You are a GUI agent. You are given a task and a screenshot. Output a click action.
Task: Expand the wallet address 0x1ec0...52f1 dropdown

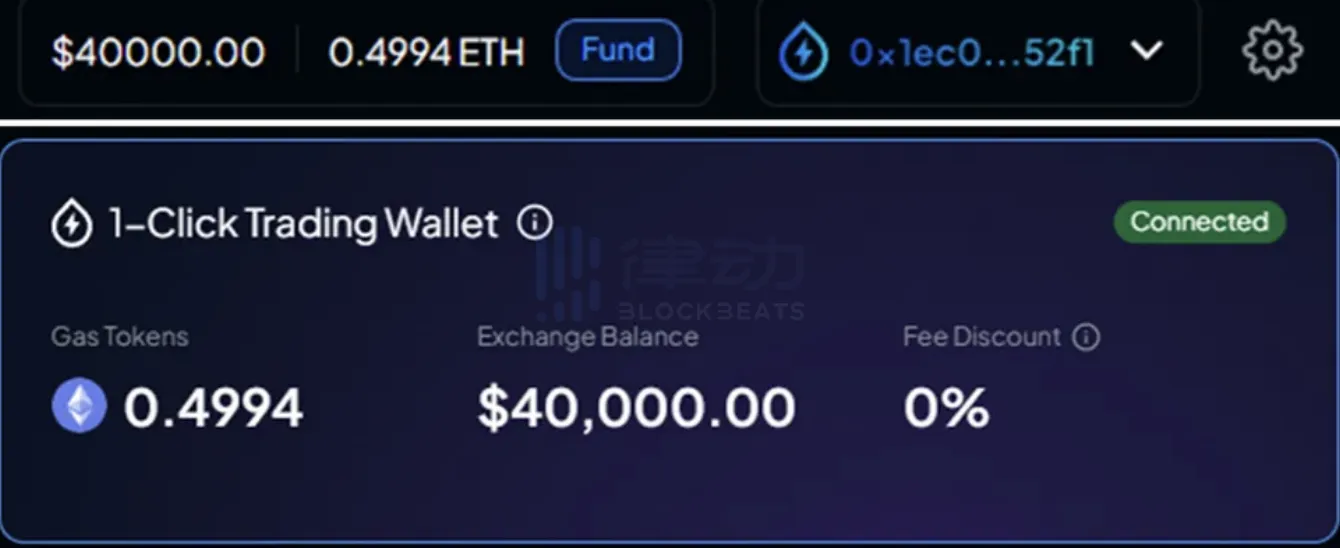click(x=1146, y=51)
